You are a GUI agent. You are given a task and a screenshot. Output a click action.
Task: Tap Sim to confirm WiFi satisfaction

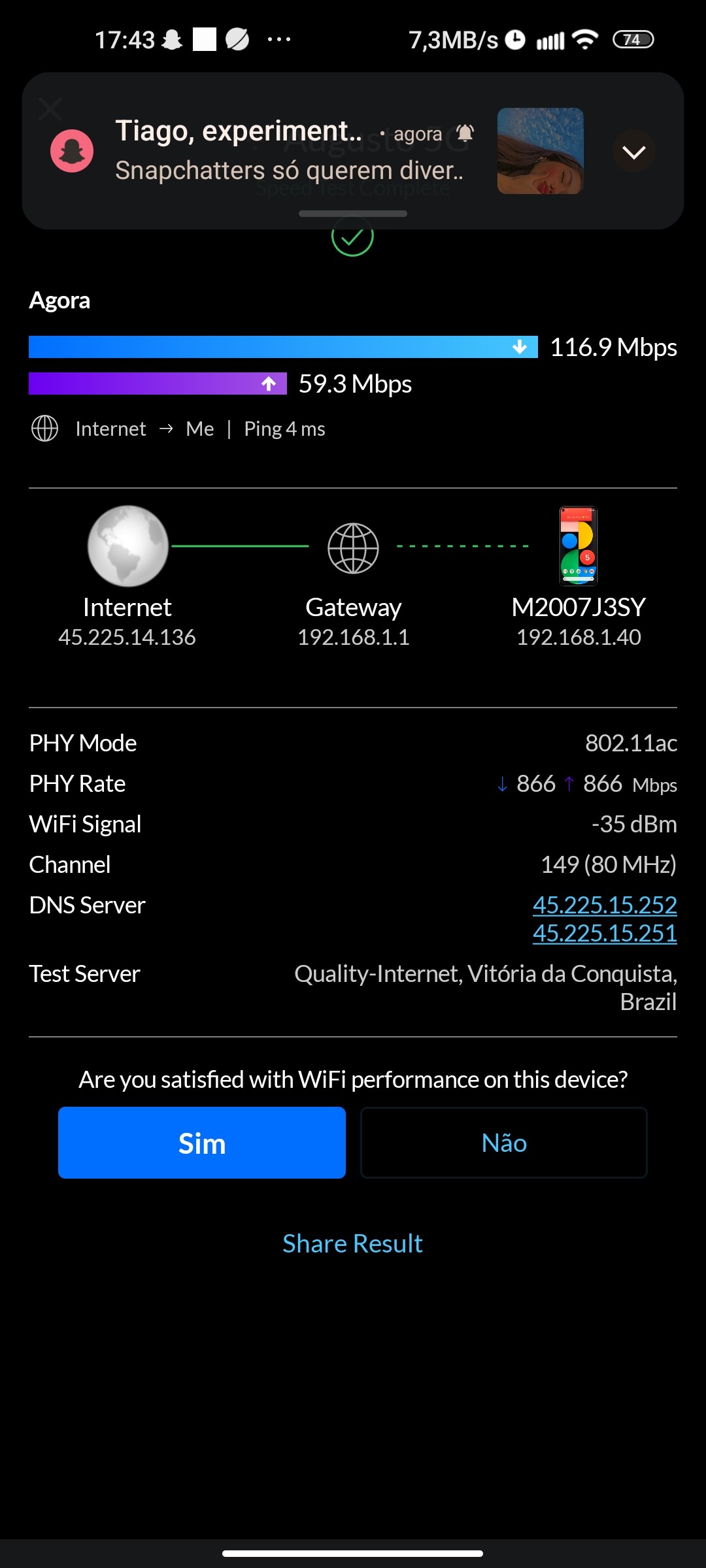pyautogui.click(x=201, y=1143)
